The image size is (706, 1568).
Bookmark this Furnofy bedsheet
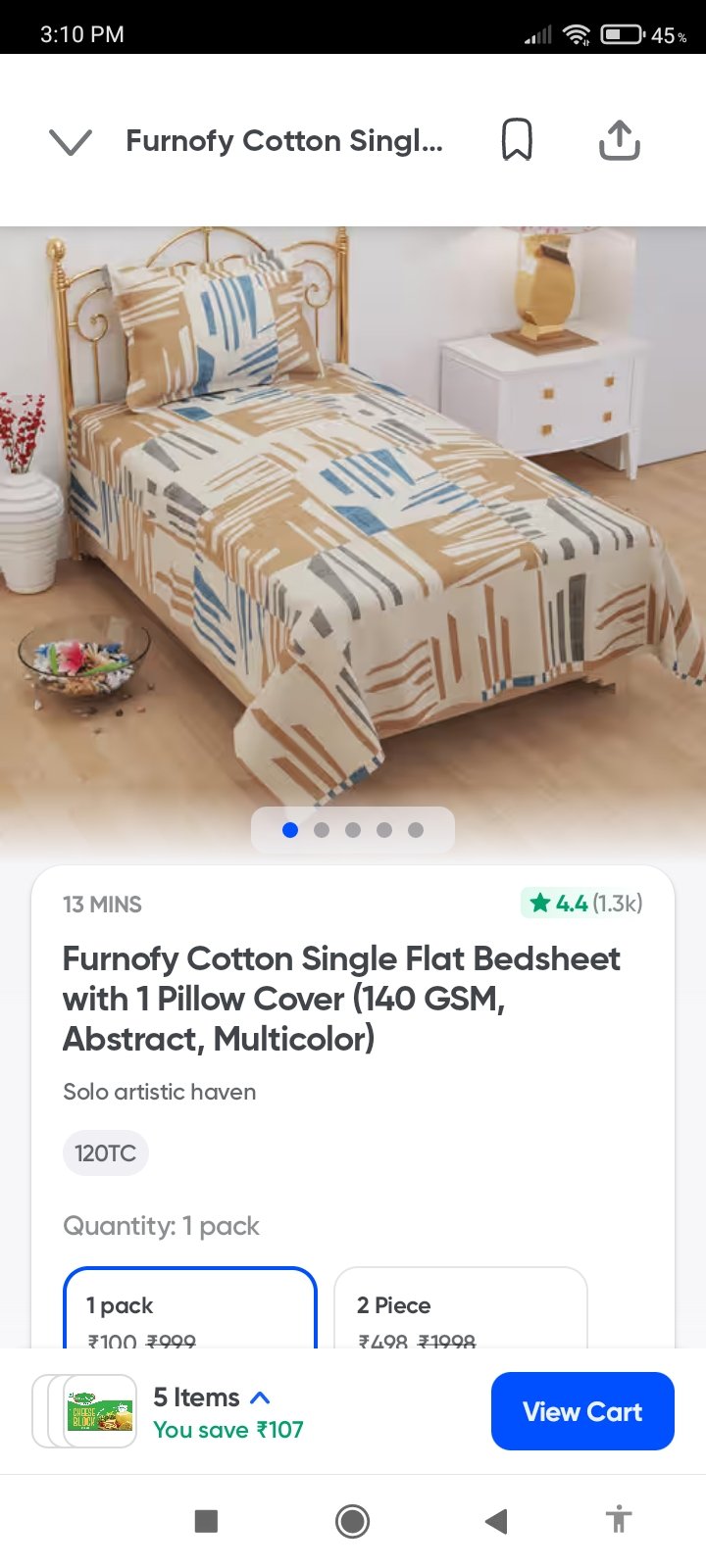pyautogui.click(x=517, y=140)
